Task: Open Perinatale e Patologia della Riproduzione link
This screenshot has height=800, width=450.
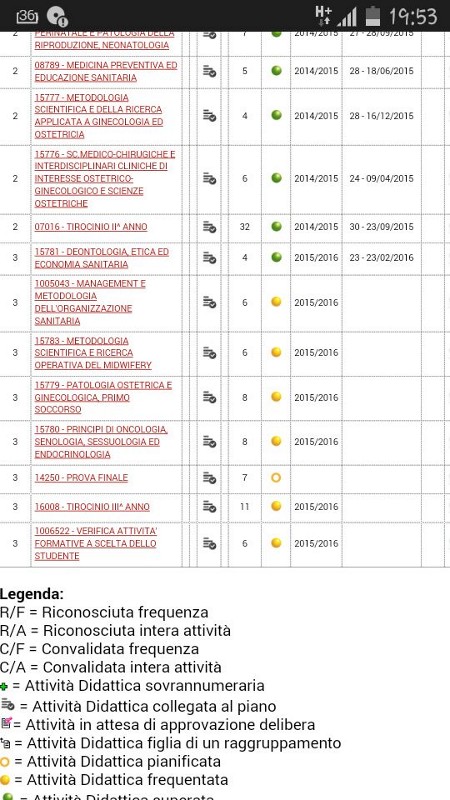Action: coord(104,39)
